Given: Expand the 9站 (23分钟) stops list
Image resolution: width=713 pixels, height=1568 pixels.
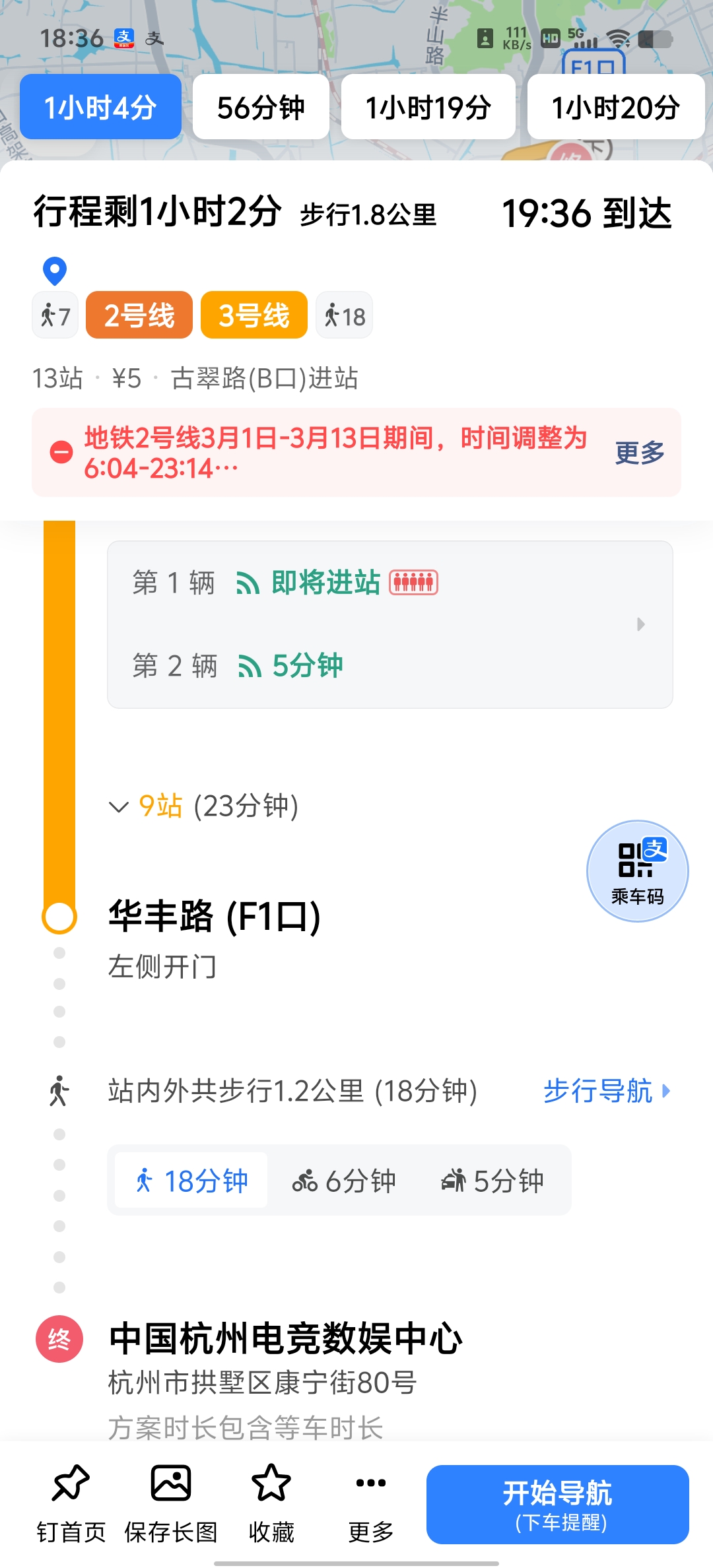Looking at the screenshot, I should point(206,806).
